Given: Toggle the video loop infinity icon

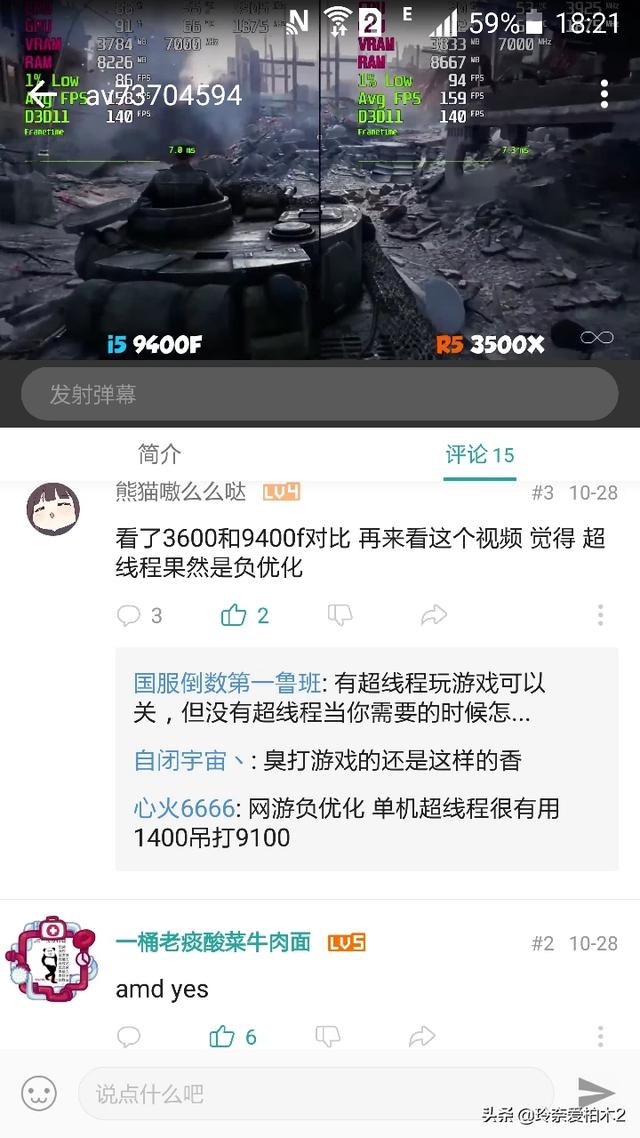Looking at the screenshot, I should click(x=597, y=338).
